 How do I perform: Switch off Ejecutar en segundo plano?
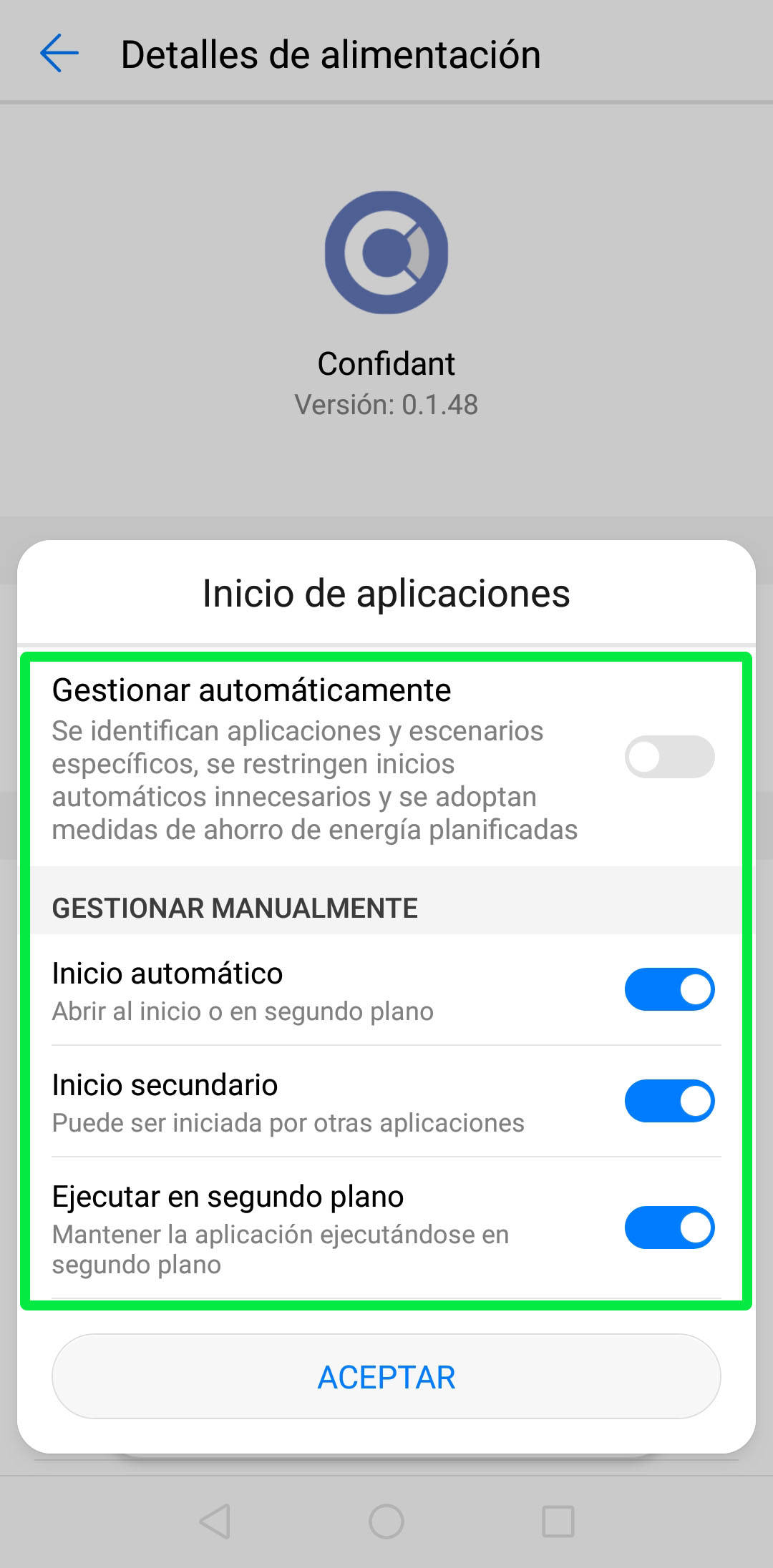[669, 1228]
